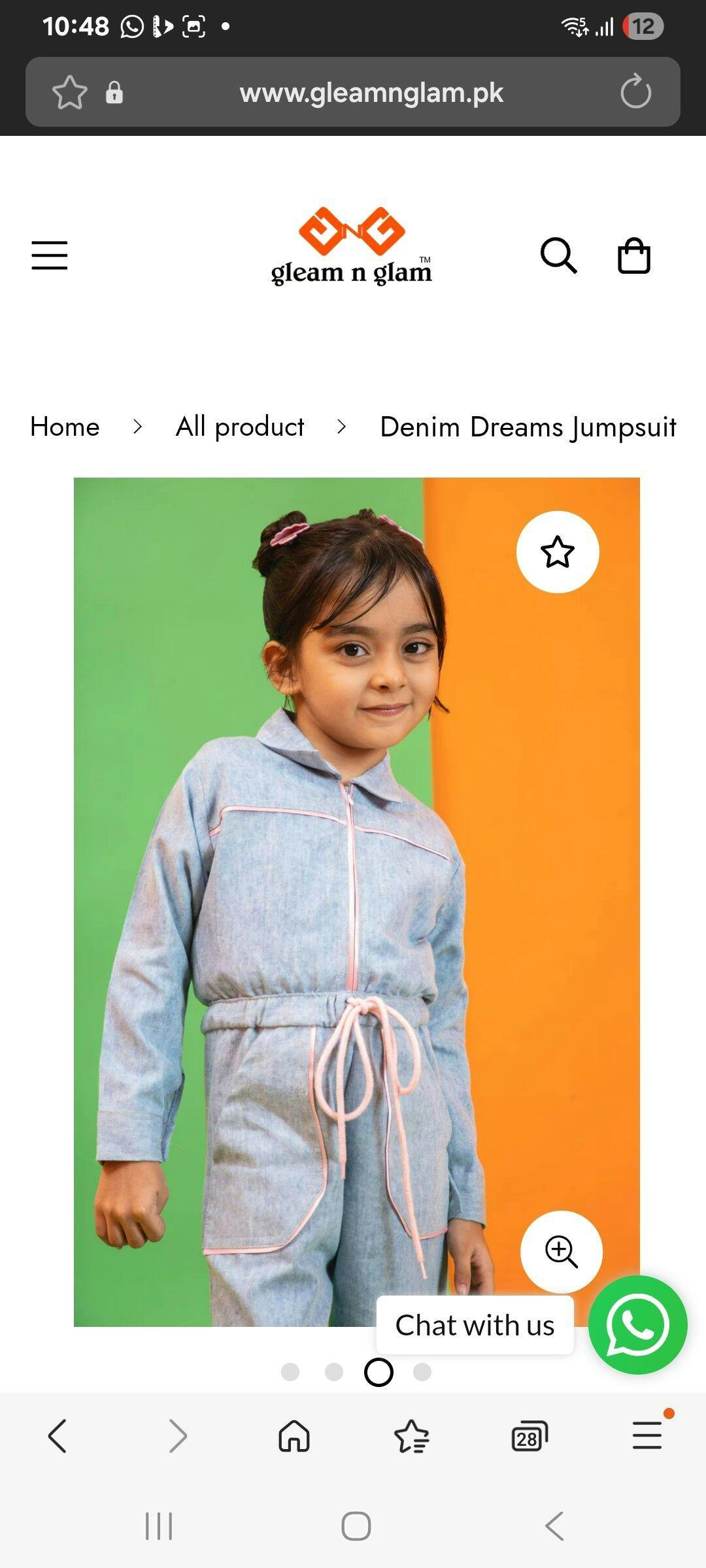
Task: Open the hamburger navigation menu
Action: point(50,255)
